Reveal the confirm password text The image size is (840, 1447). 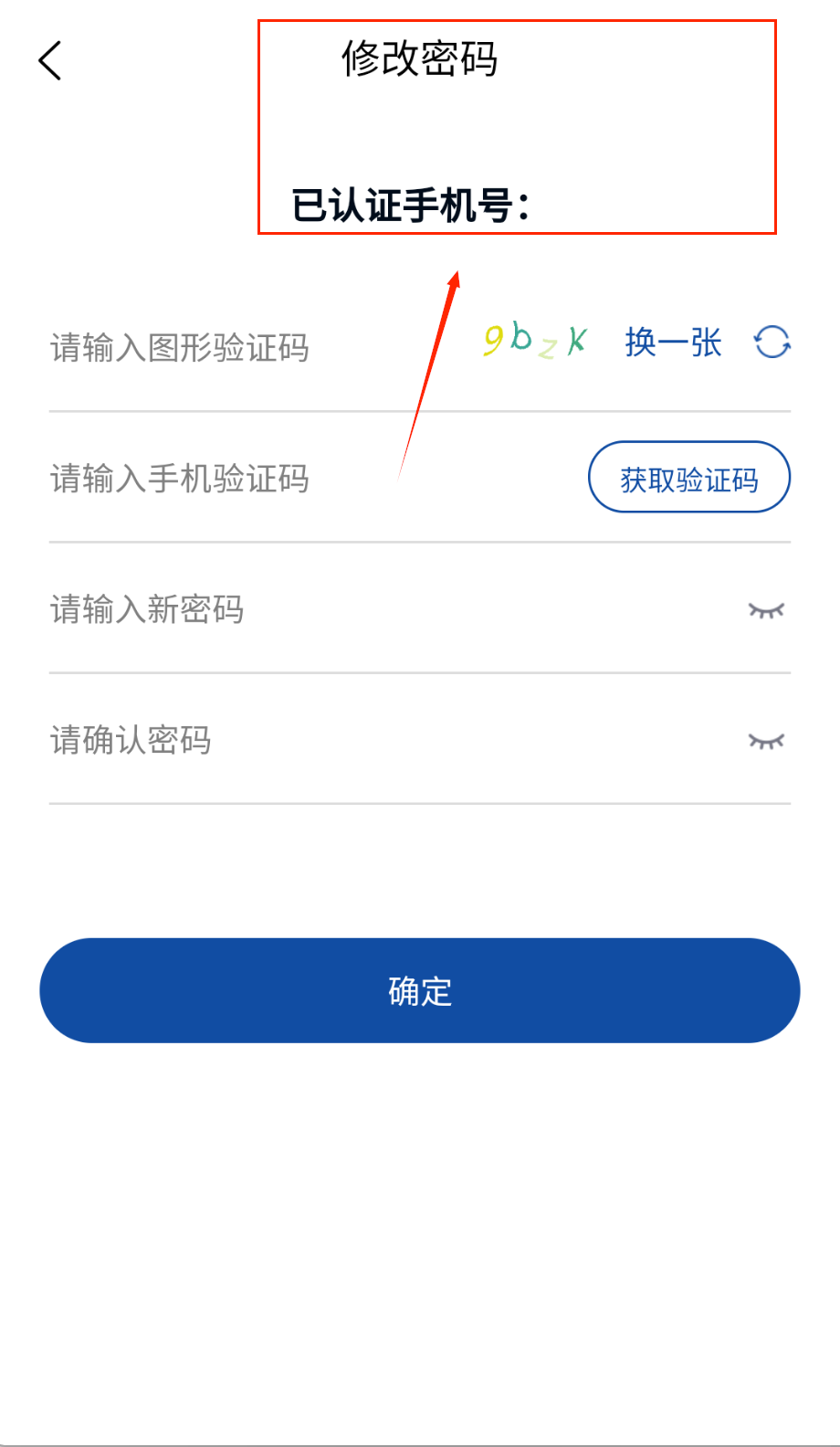coord(766,741)
